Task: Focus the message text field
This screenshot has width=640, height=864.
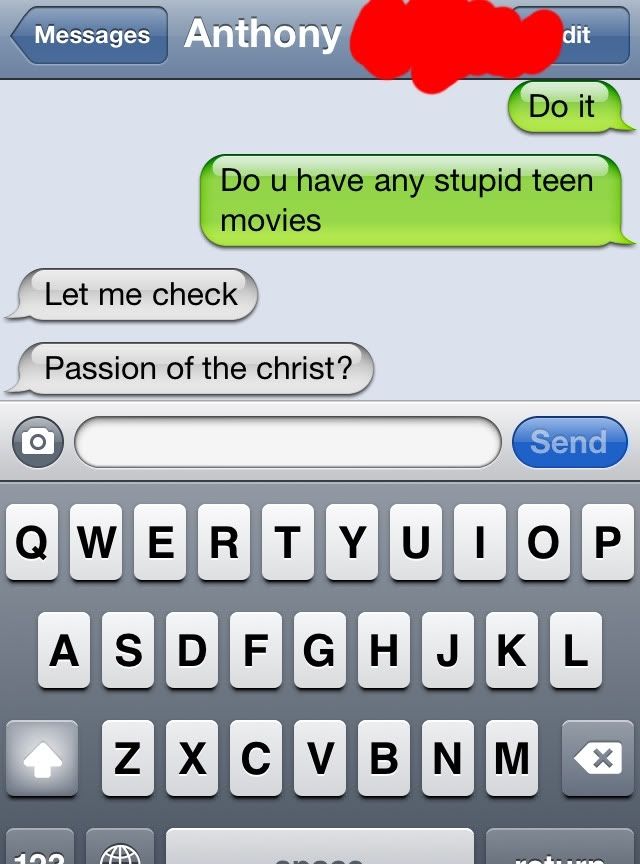Action: (x=287, y=441)
